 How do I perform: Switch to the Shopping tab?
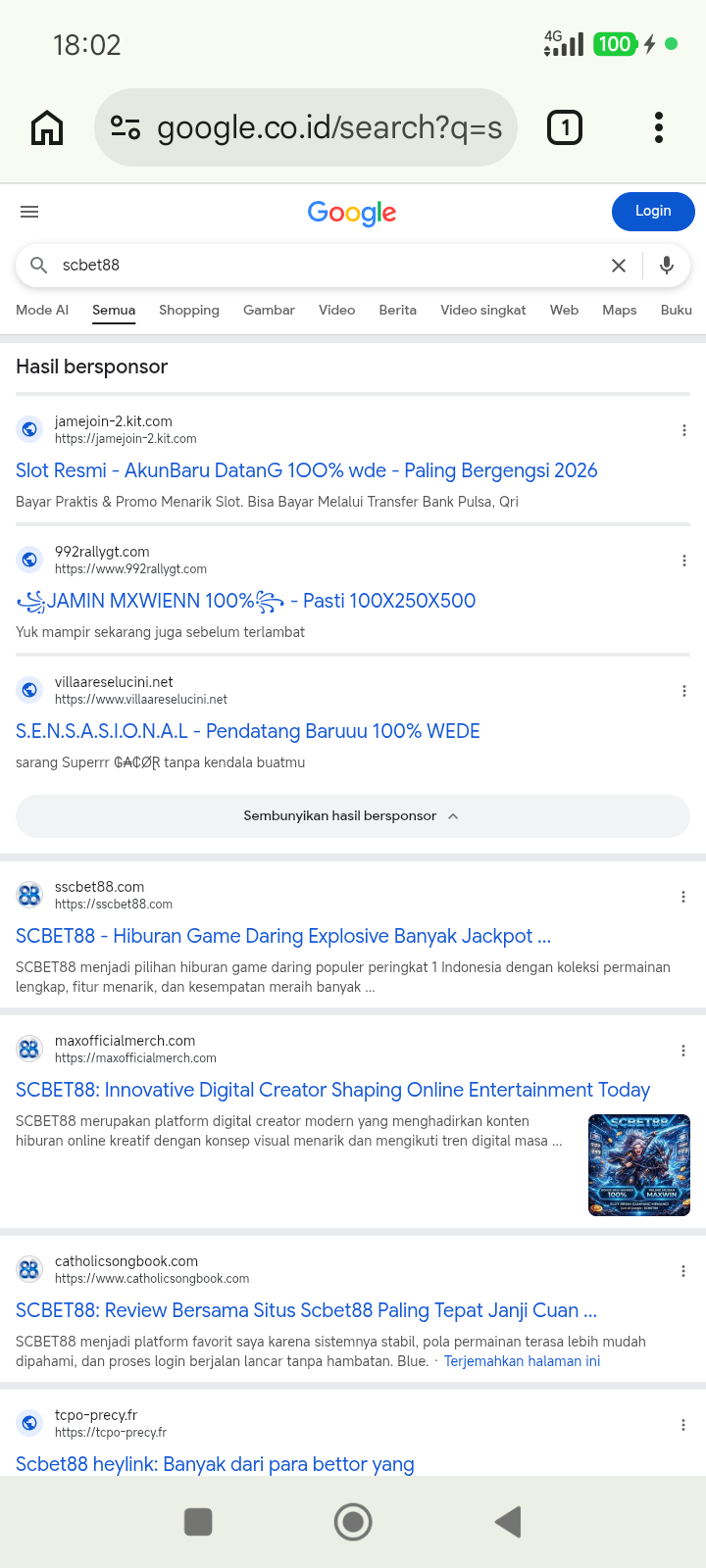click(189, 310)
